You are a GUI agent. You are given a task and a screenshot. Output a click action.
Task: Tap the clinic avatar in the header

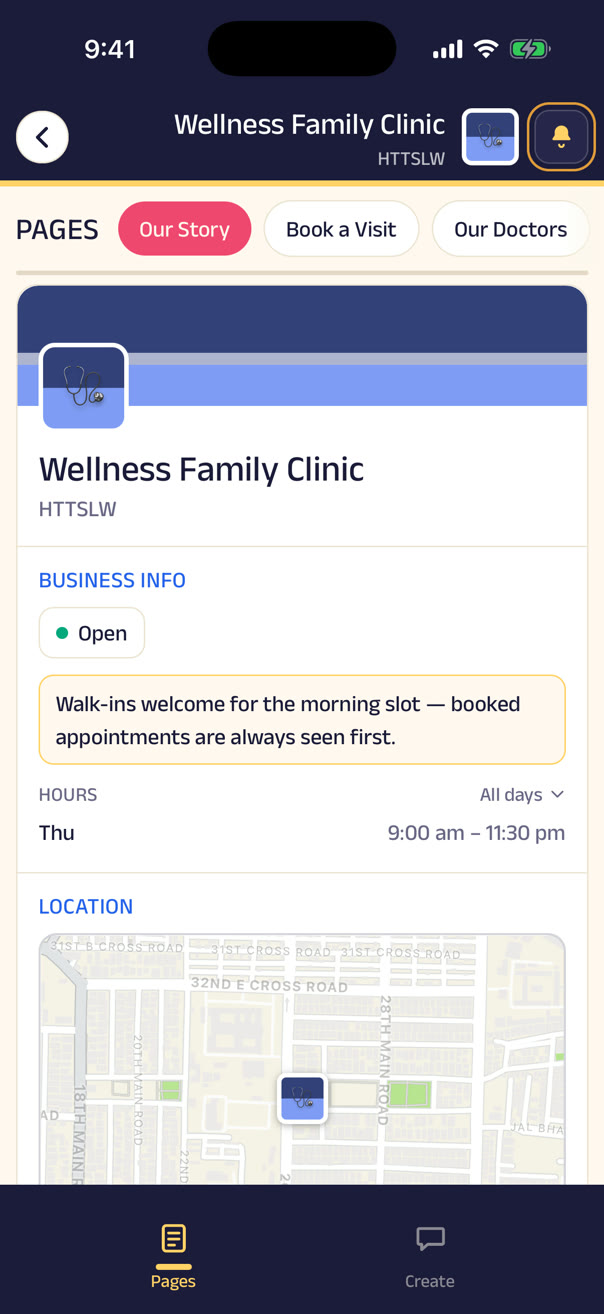point(490,137)
